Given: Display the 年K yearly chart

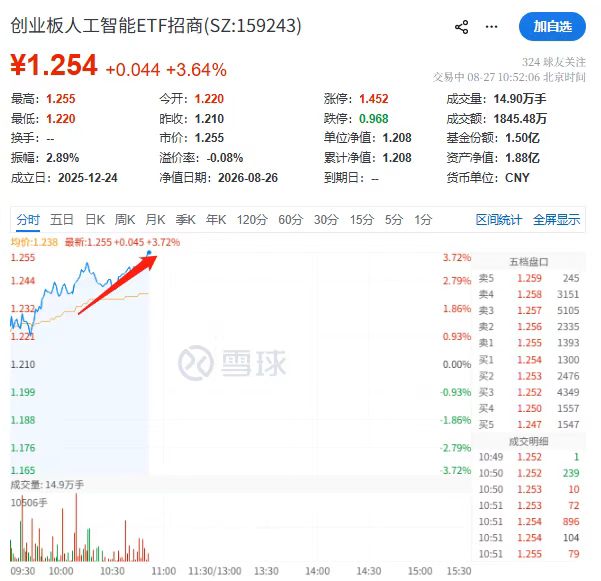Looking at the screenshot, I should point(216,220).
